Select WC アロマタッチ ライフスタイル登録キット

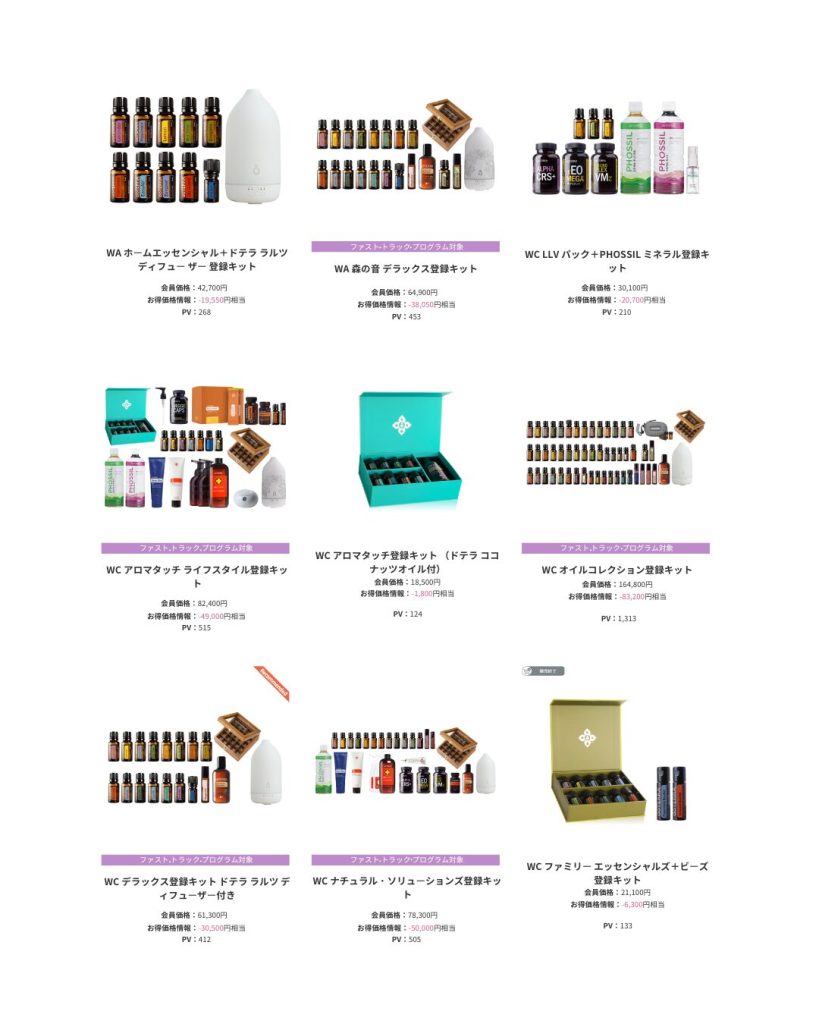[x=196, y=575]
